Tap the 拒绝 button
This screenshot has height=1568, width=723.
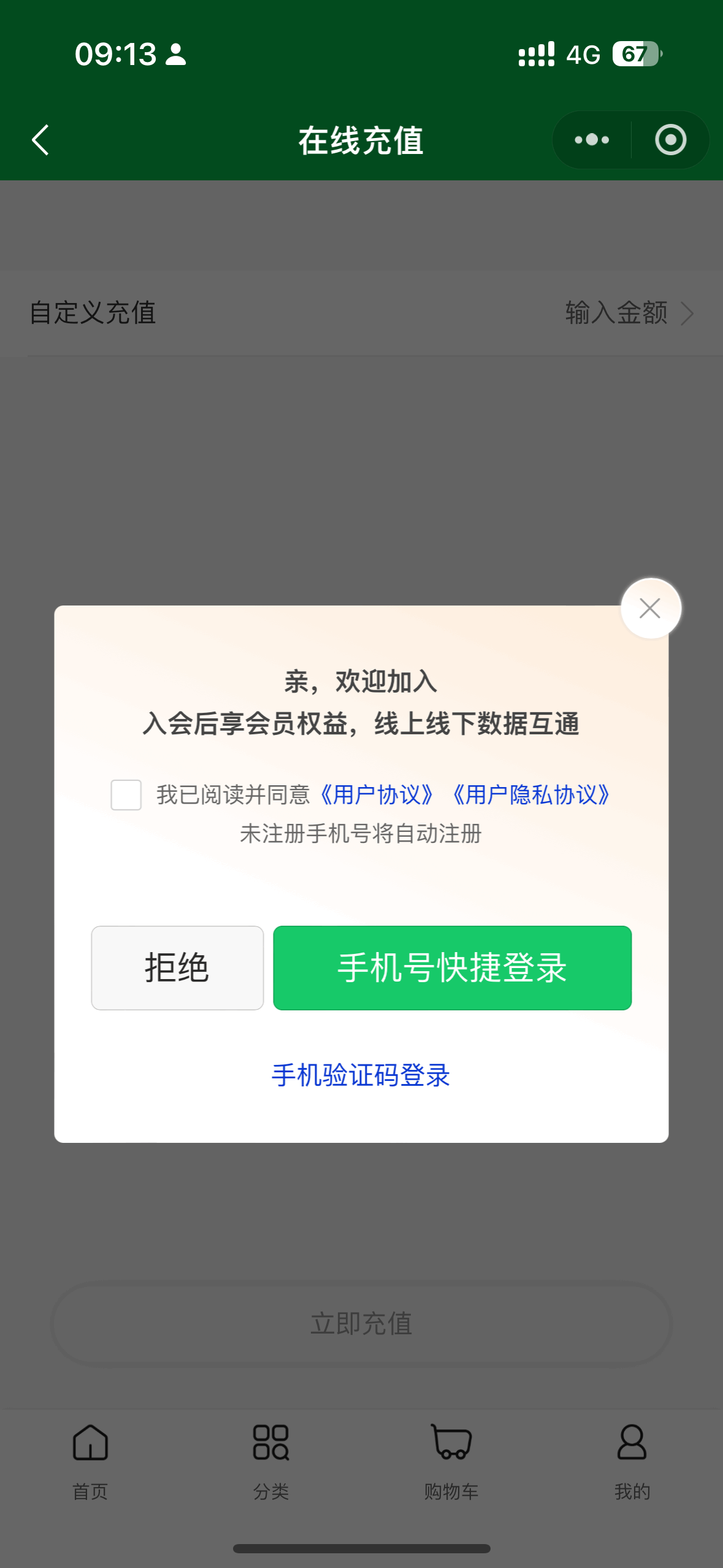click(177, 967)
